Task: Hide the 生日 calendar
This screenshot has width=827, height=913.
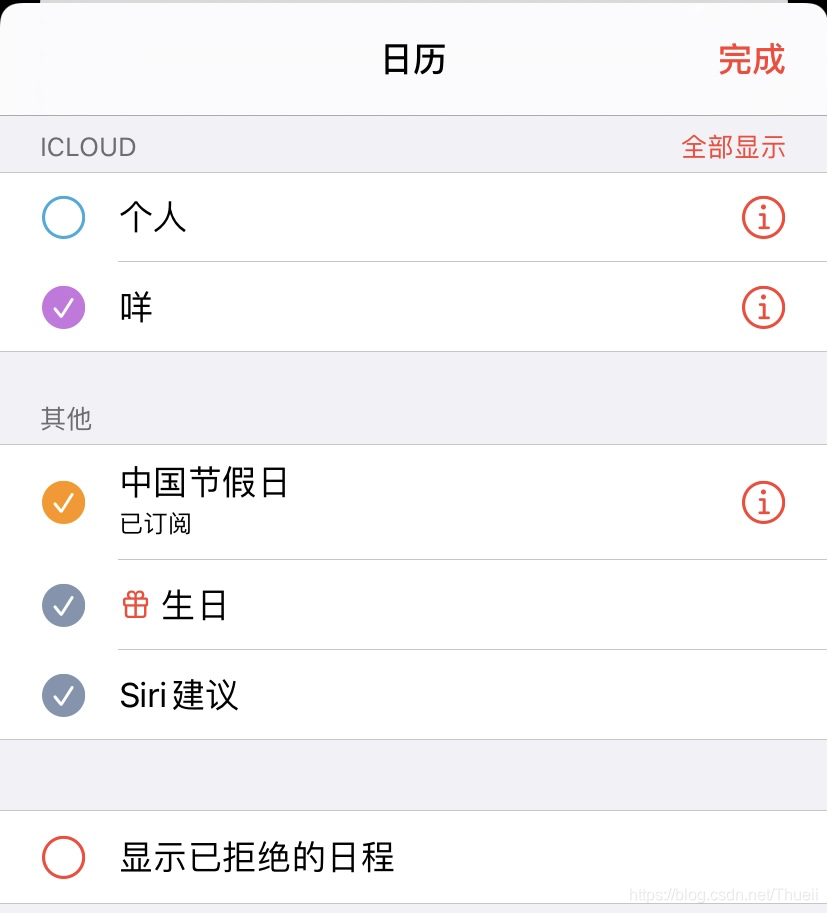Action: (63, 605)
